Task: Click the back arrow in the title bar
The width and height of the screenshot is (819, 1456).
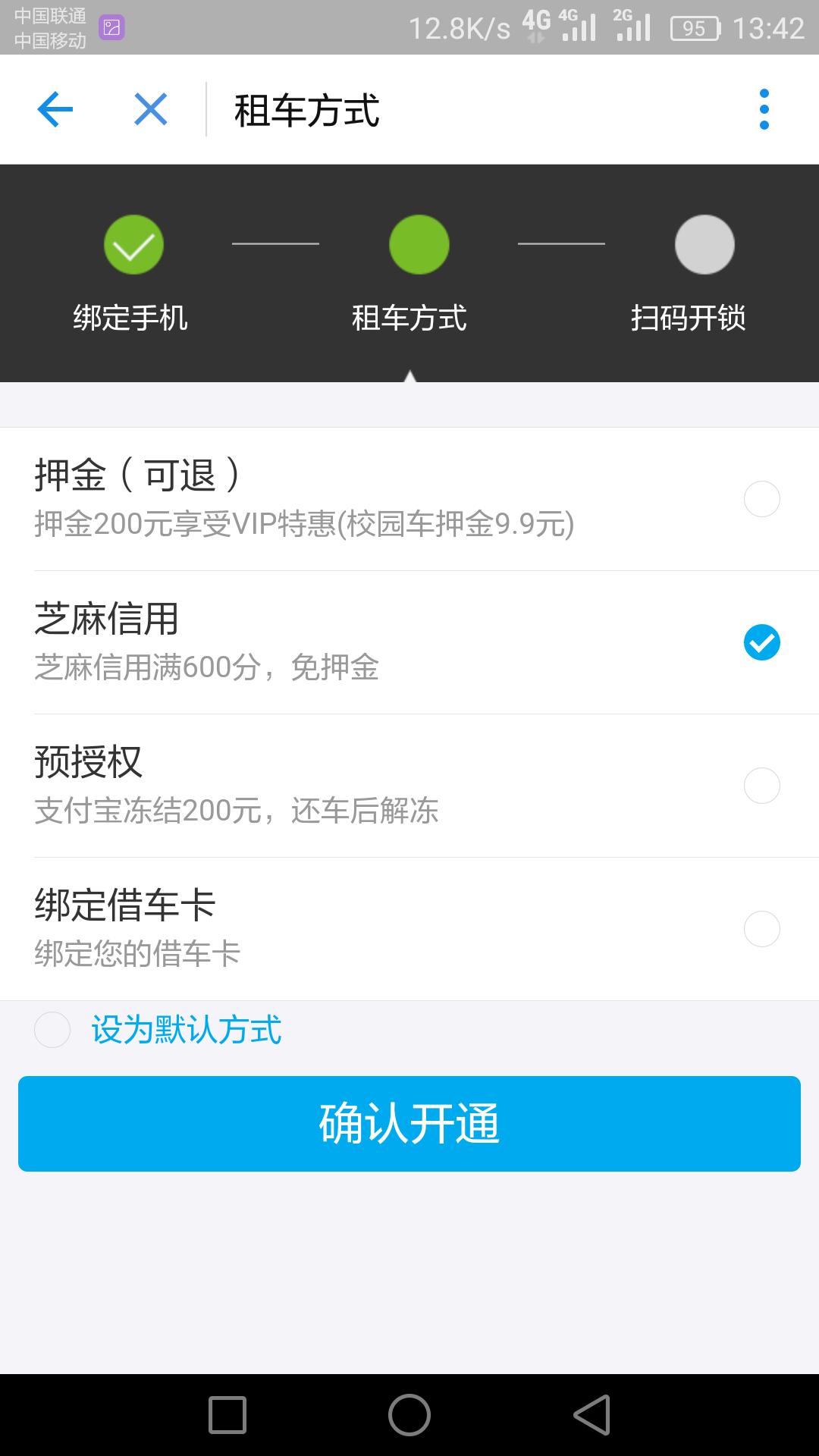Action: 53,109
